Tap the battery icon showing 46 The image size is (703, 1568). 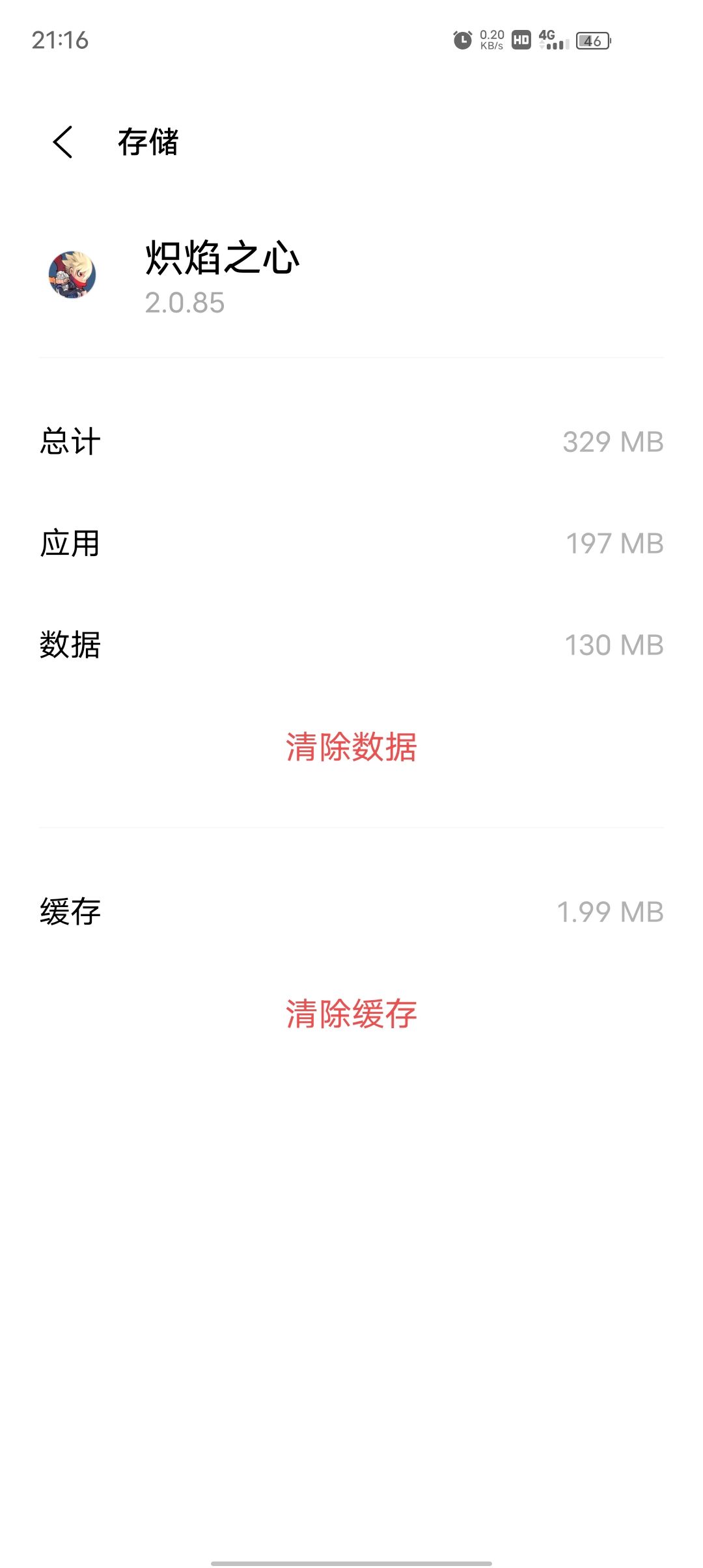tap(591, 40)
